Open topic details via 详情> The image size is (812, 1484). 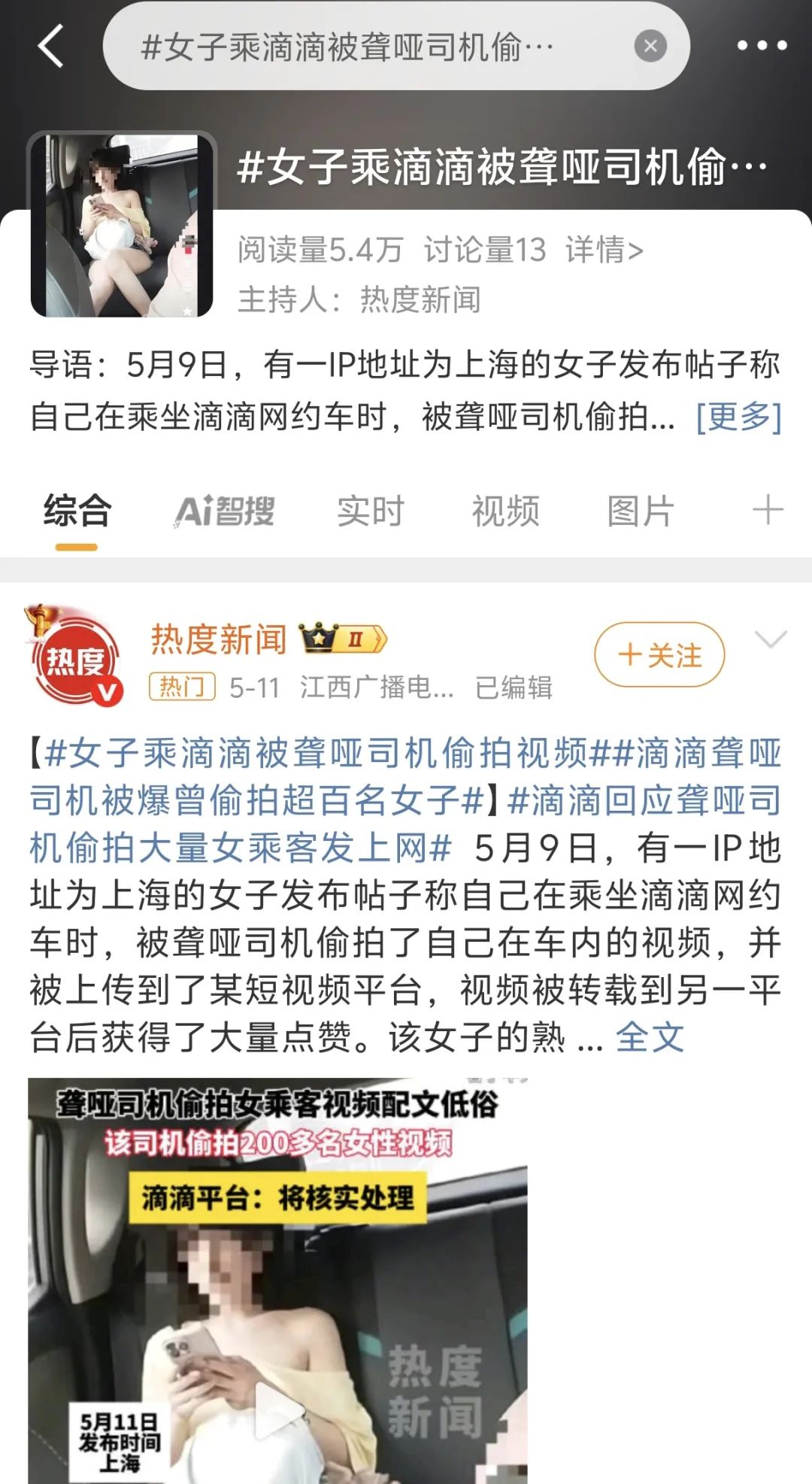pyautogui.click(x=604, y=250)
